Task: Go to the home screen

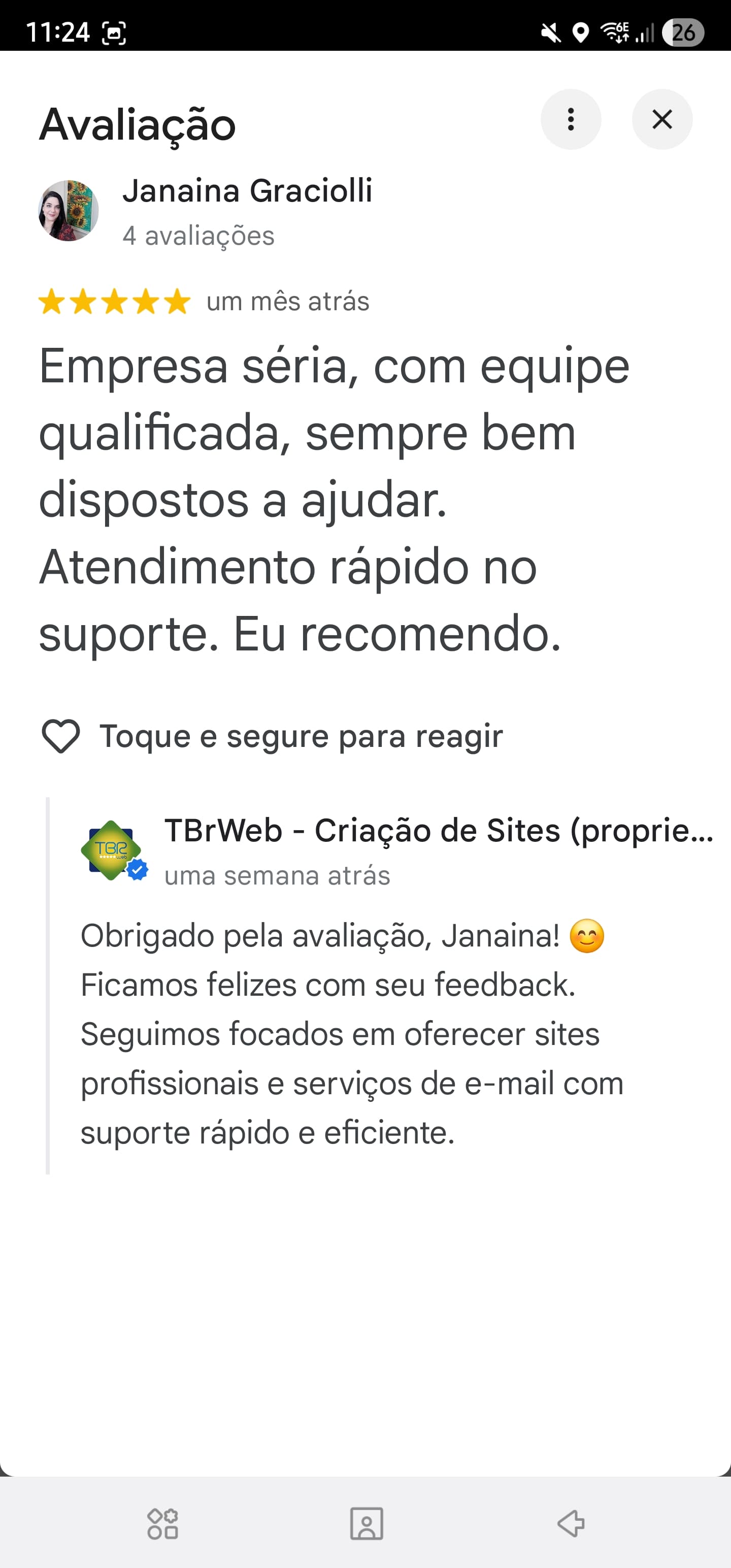Action: 367,1523
